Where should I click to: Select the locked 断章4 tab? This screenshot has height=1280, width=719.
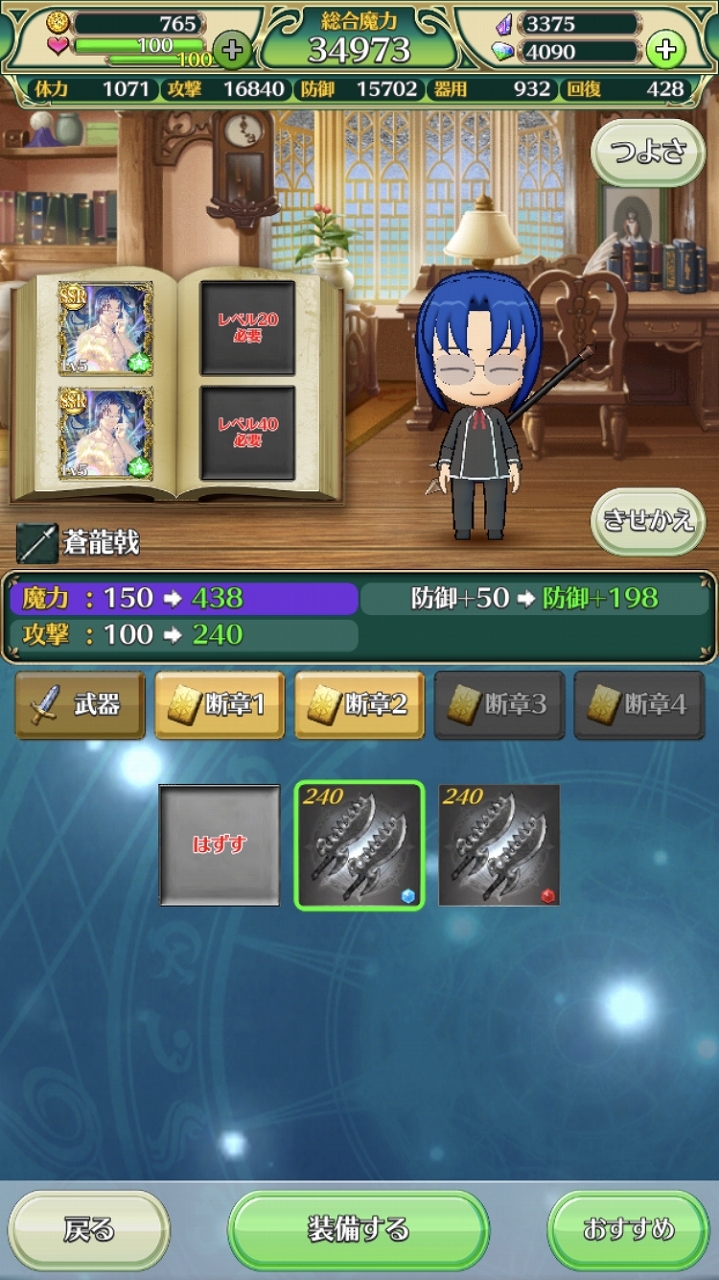(x=639, y=705)
